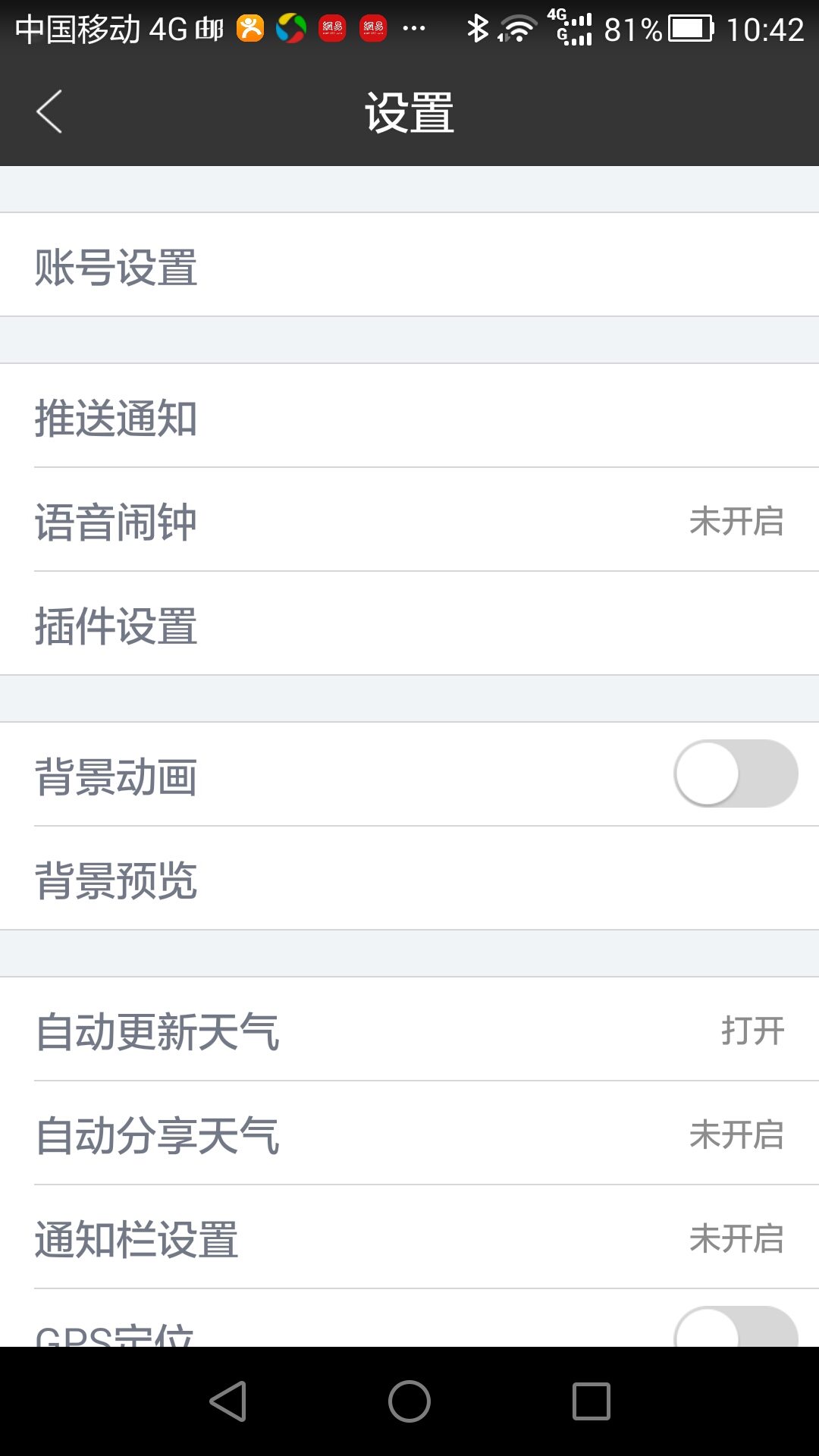This screenshot has height=1456, width=819.
Task: Open the 自动分享天气 setting
Action: click(x=409, y=1134)
